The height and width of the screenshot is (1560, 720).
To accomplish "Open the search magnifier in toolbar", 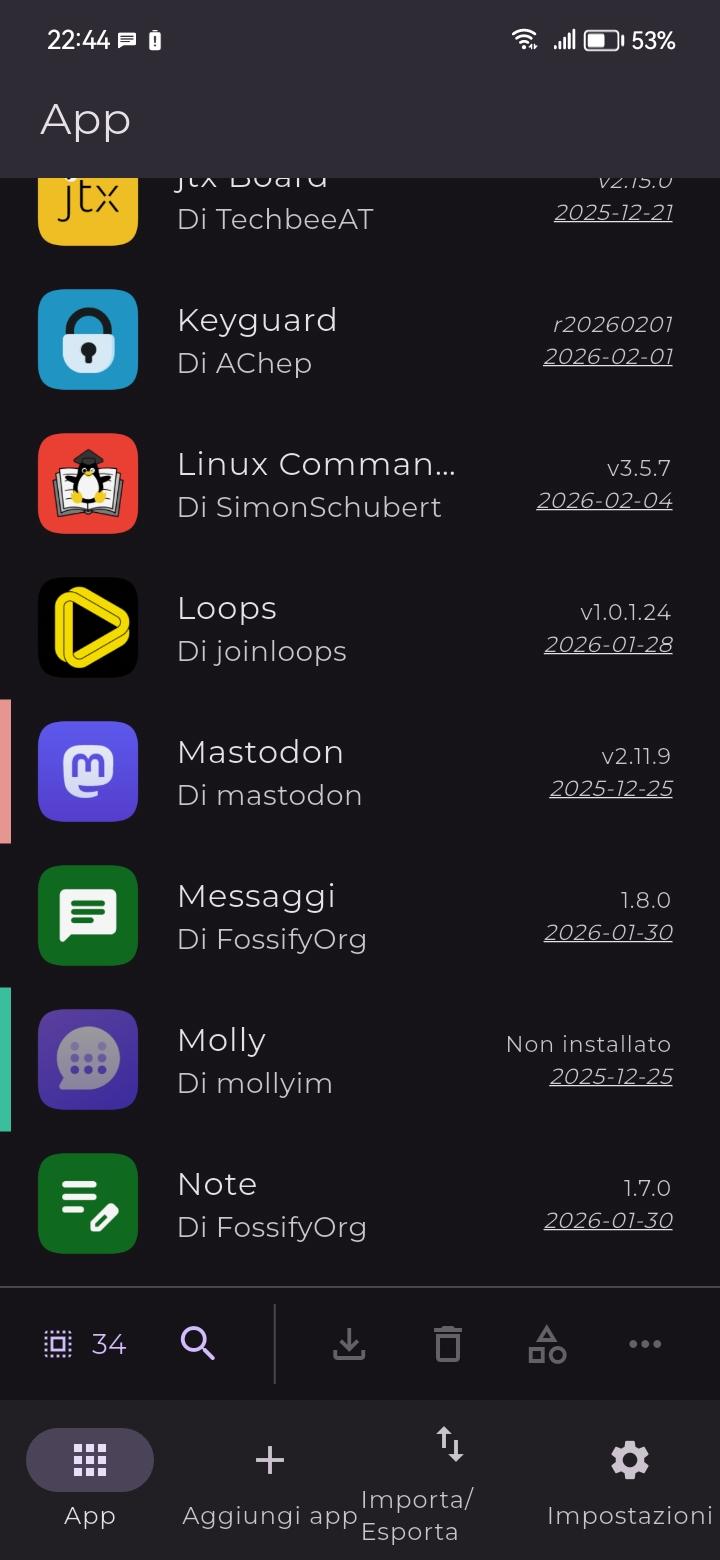I will (197, 1343).
